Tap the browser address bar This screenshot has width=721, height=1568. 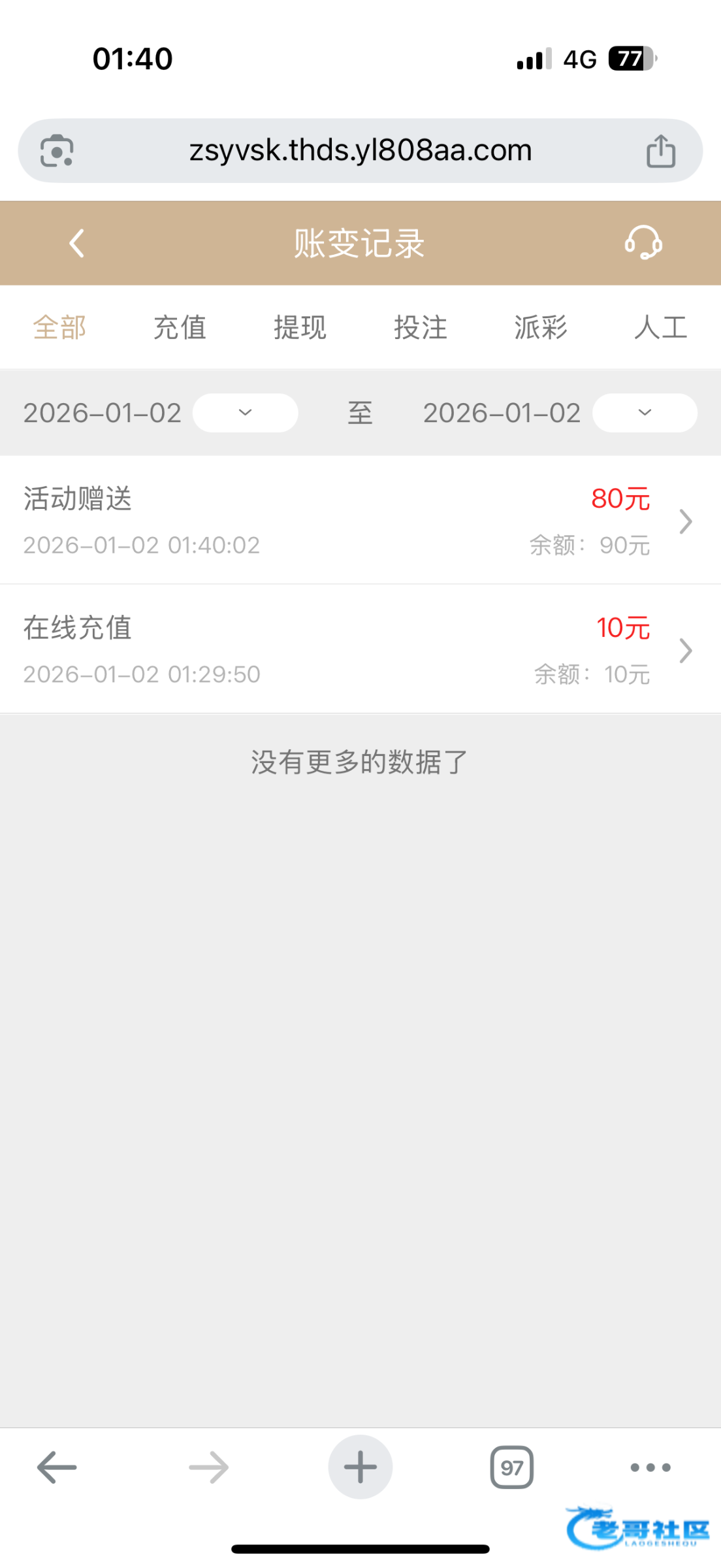point(360,151)
